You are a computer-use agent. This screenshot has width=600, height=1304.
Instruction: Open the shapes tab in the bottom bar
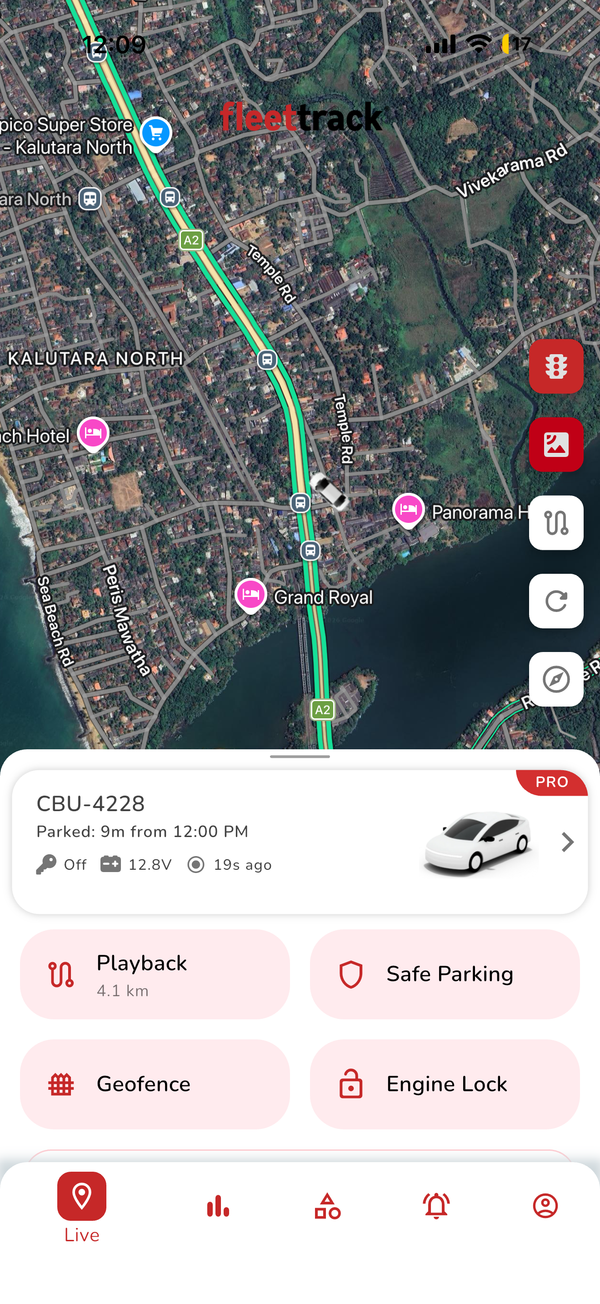[327, 1206]
